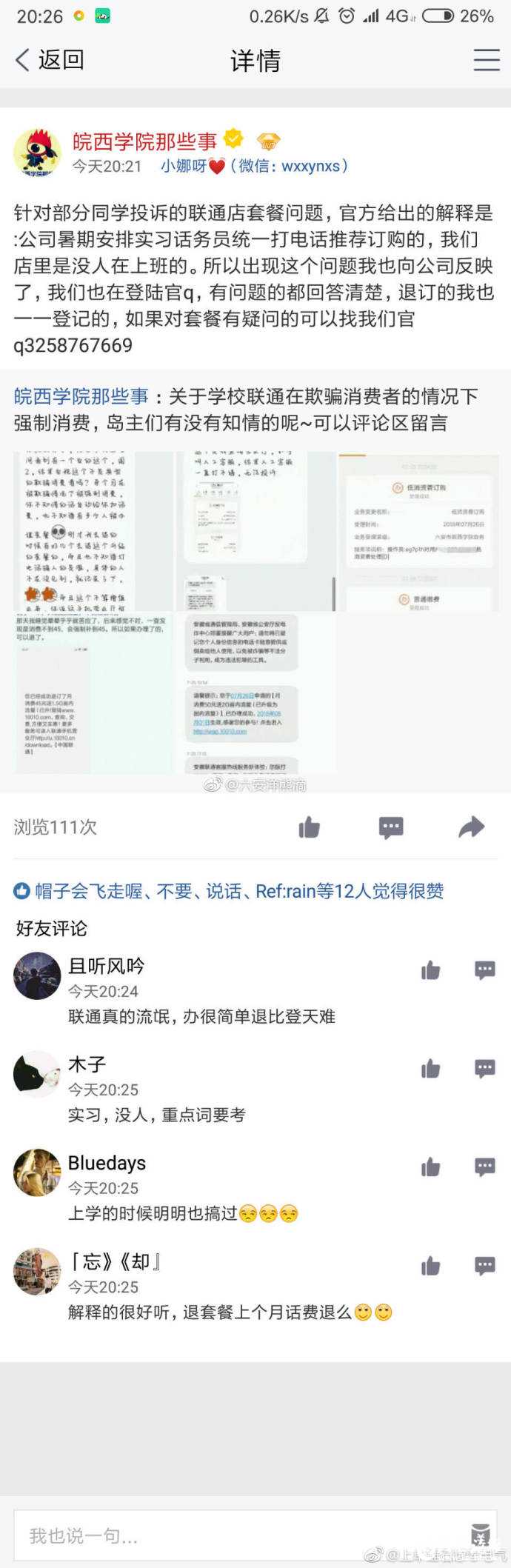Share this post with the arrow icon
The width and height of the screenshot is (511, 1568).
471,827
